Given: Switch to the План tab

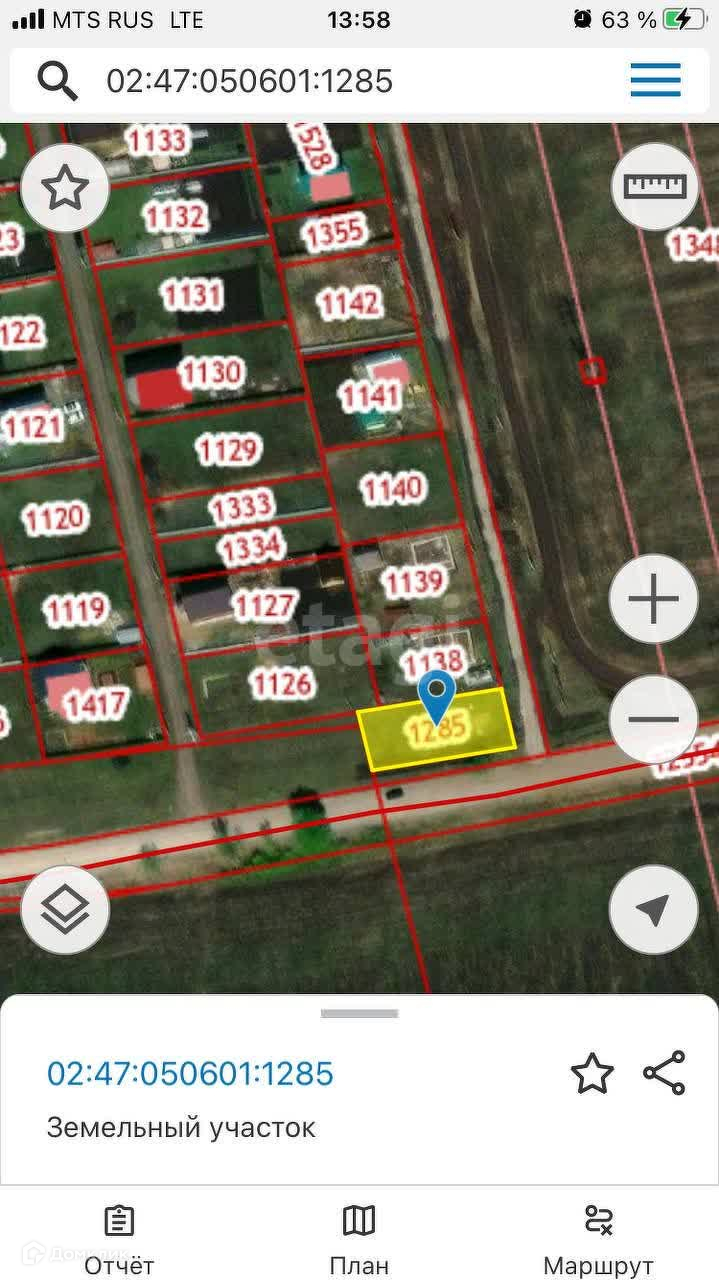Looking at the screenshot, I should (359, 1238).
